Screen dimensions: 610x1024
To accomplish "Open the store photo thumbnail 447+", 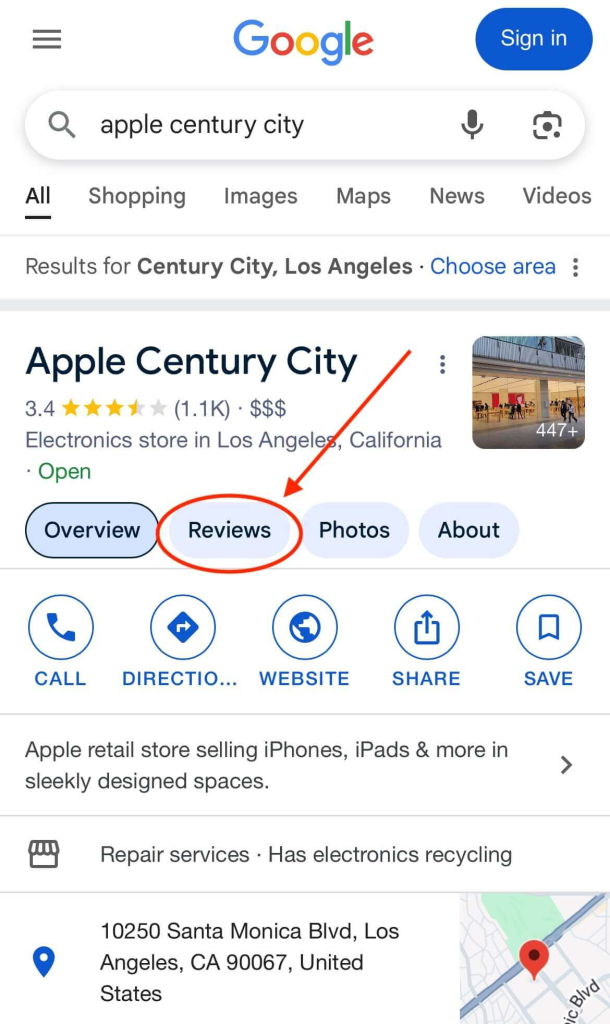I will (528, 392).
